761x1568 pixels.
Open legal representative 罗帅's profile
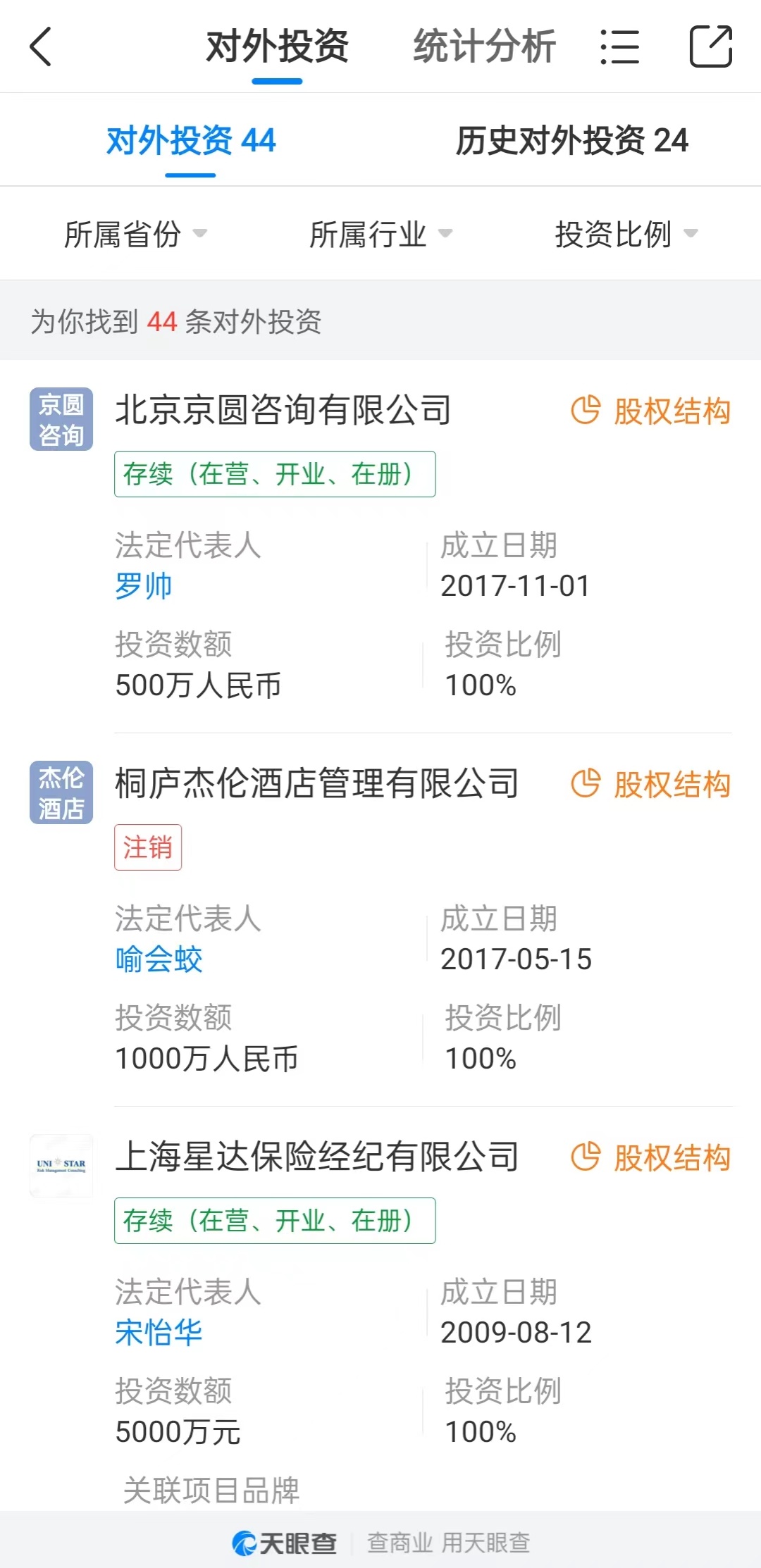click(144, 586)
